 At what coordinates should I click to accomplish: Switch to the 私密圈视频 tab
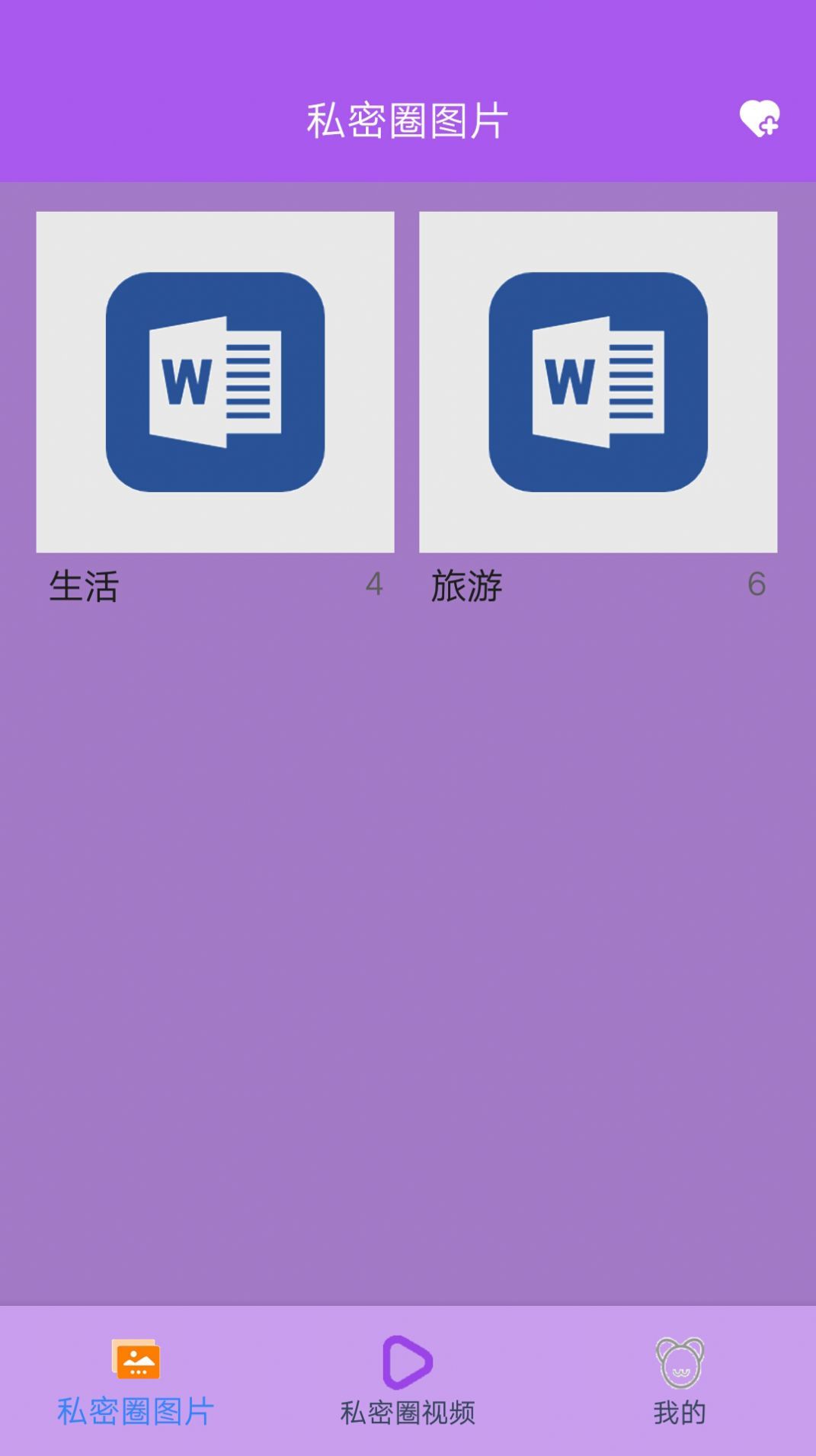coord(408,1381)
